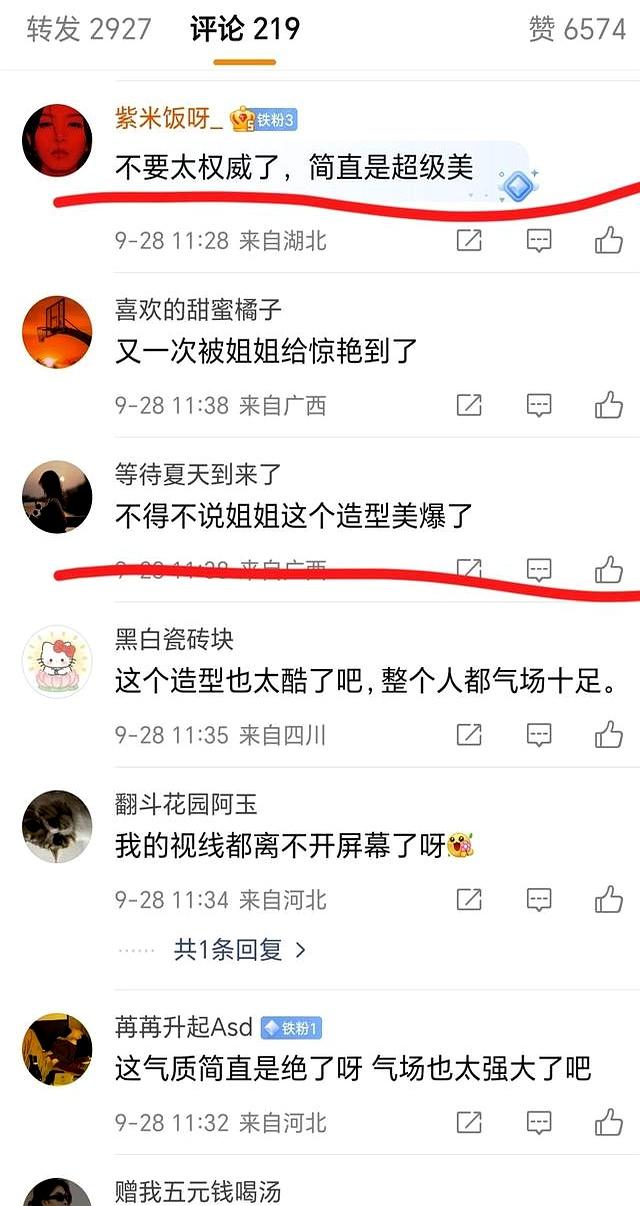Switch to the 转发 2927 tab
This screenshot has width=640, height=1206.
click(88, 29)
